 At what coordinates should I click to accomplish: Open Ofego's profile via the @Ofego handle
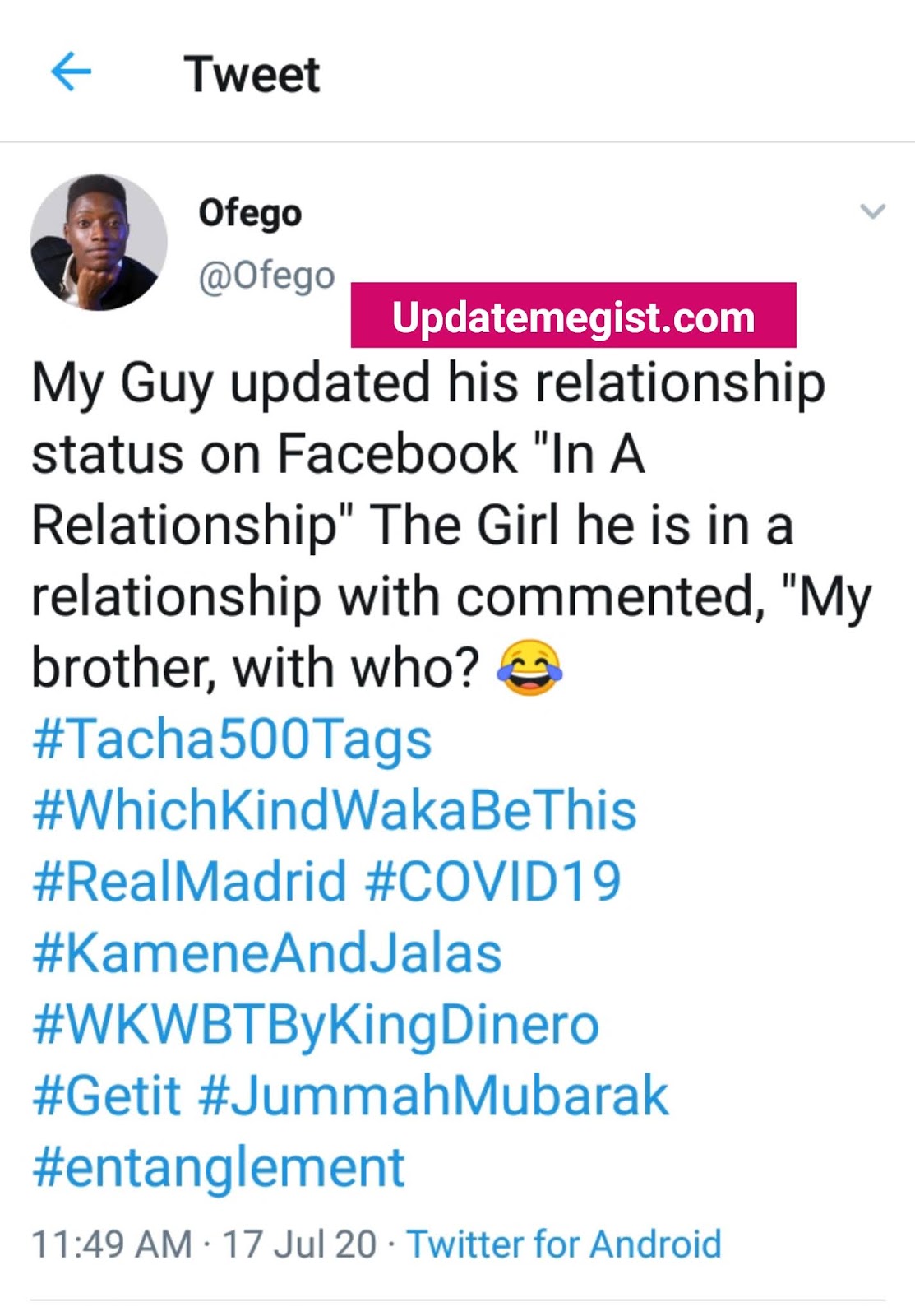pyautogui.click(x=266, y=276)
